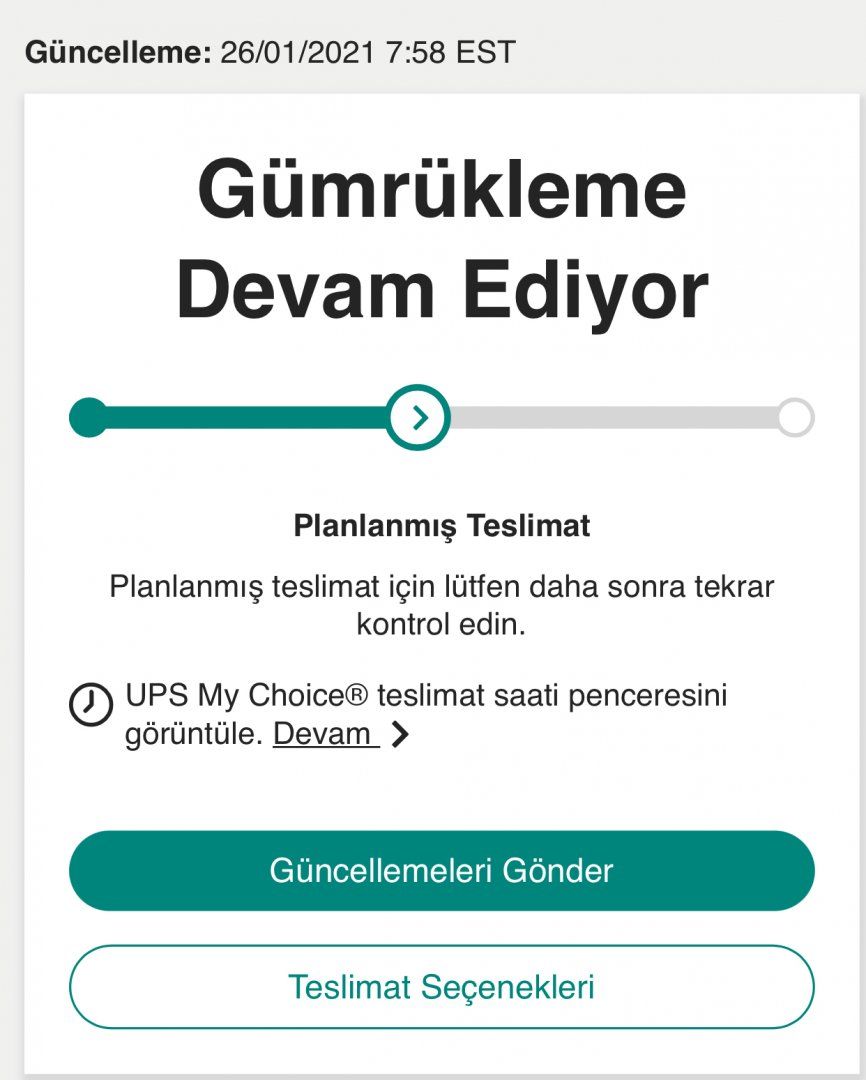The image size is (866, 1080).
Task: Open Teslimat Seçenekleri
Action: click(x=441, y=987)
